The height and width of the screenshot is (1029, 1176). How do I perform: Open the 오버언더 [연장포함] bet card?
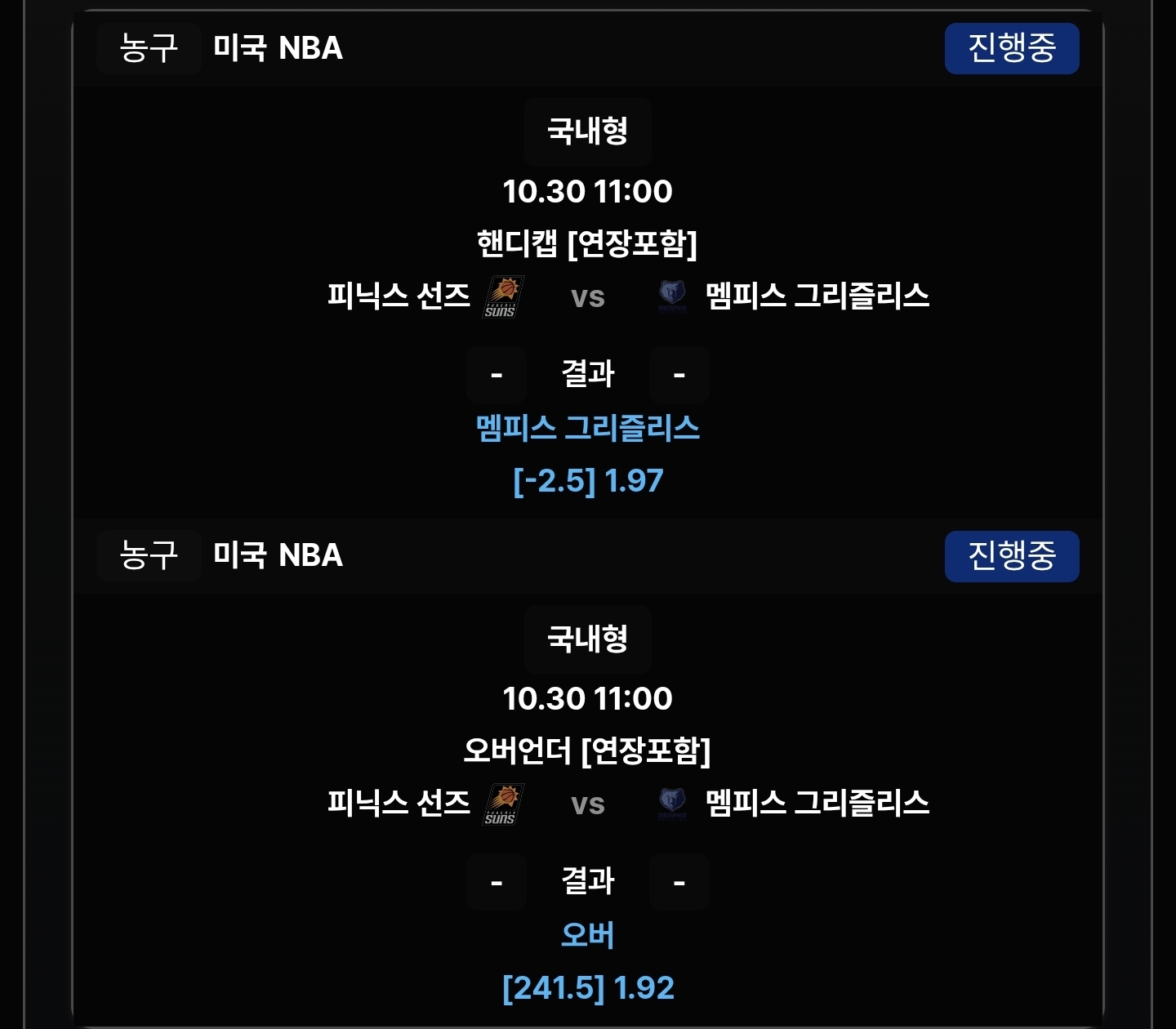point(587,751)
